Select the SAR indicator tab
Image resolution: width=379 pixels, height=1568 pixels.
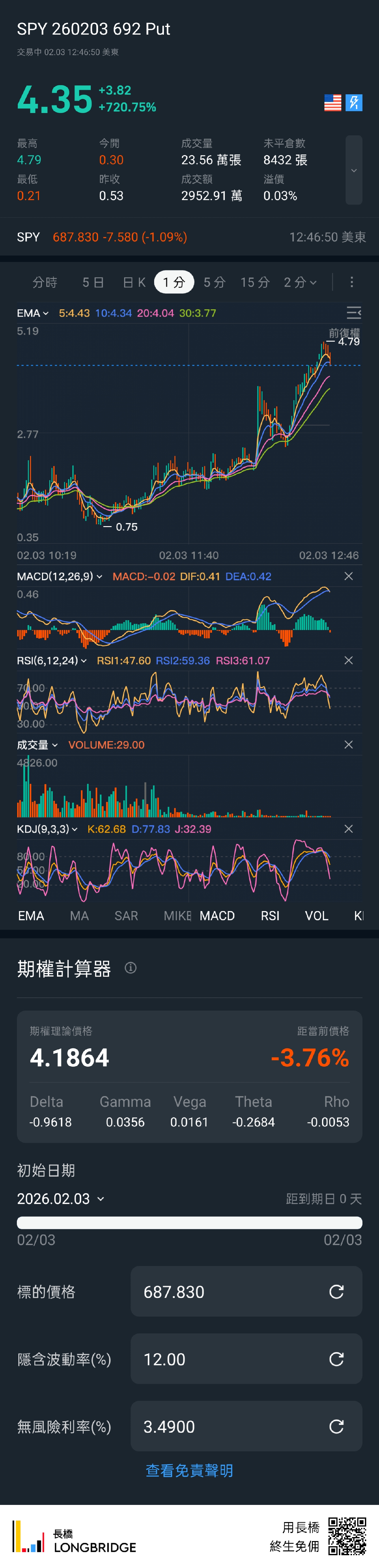coord(126,916)
